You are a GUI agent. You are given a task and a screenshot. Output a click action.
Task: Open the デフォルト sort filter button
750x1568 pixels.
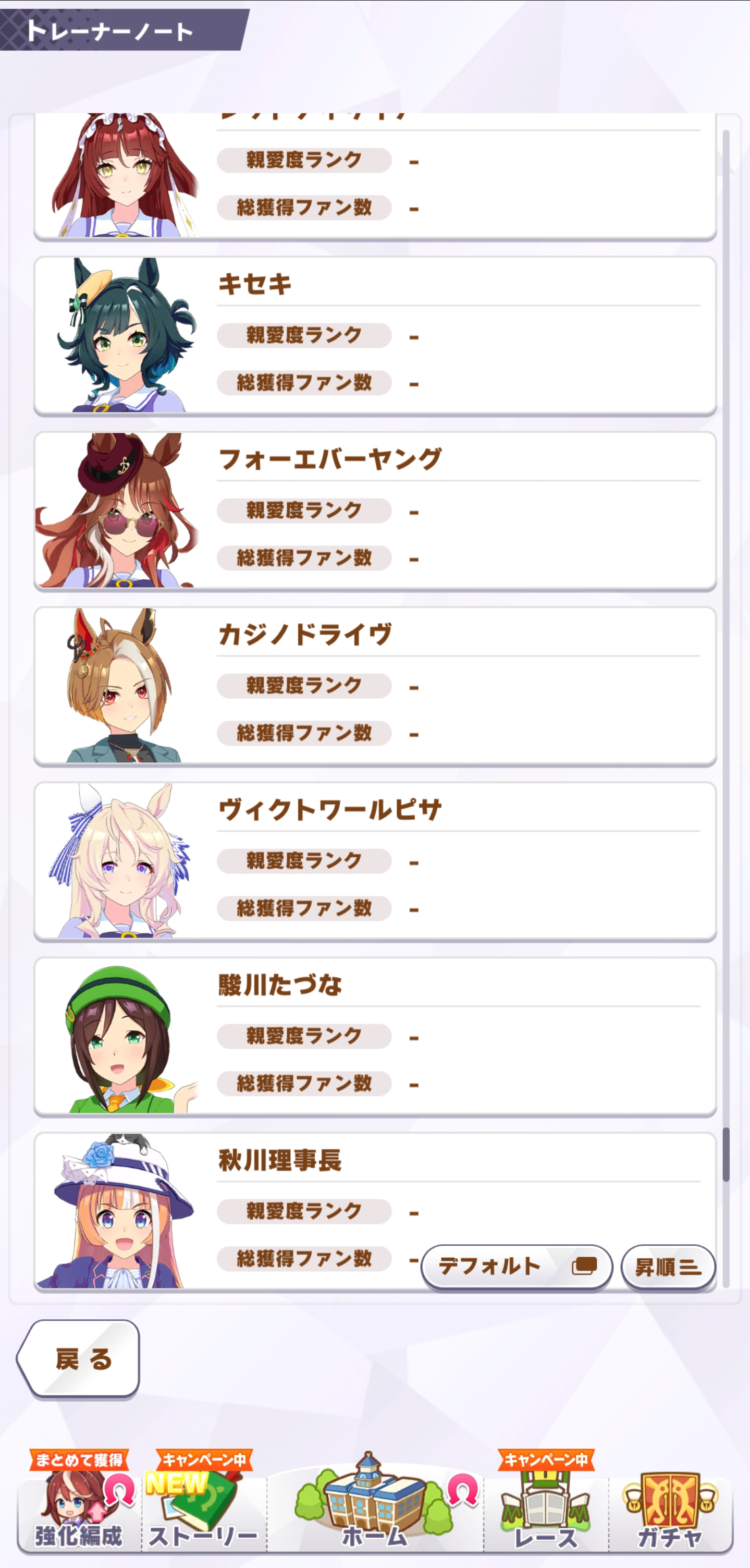point(517,1266)
